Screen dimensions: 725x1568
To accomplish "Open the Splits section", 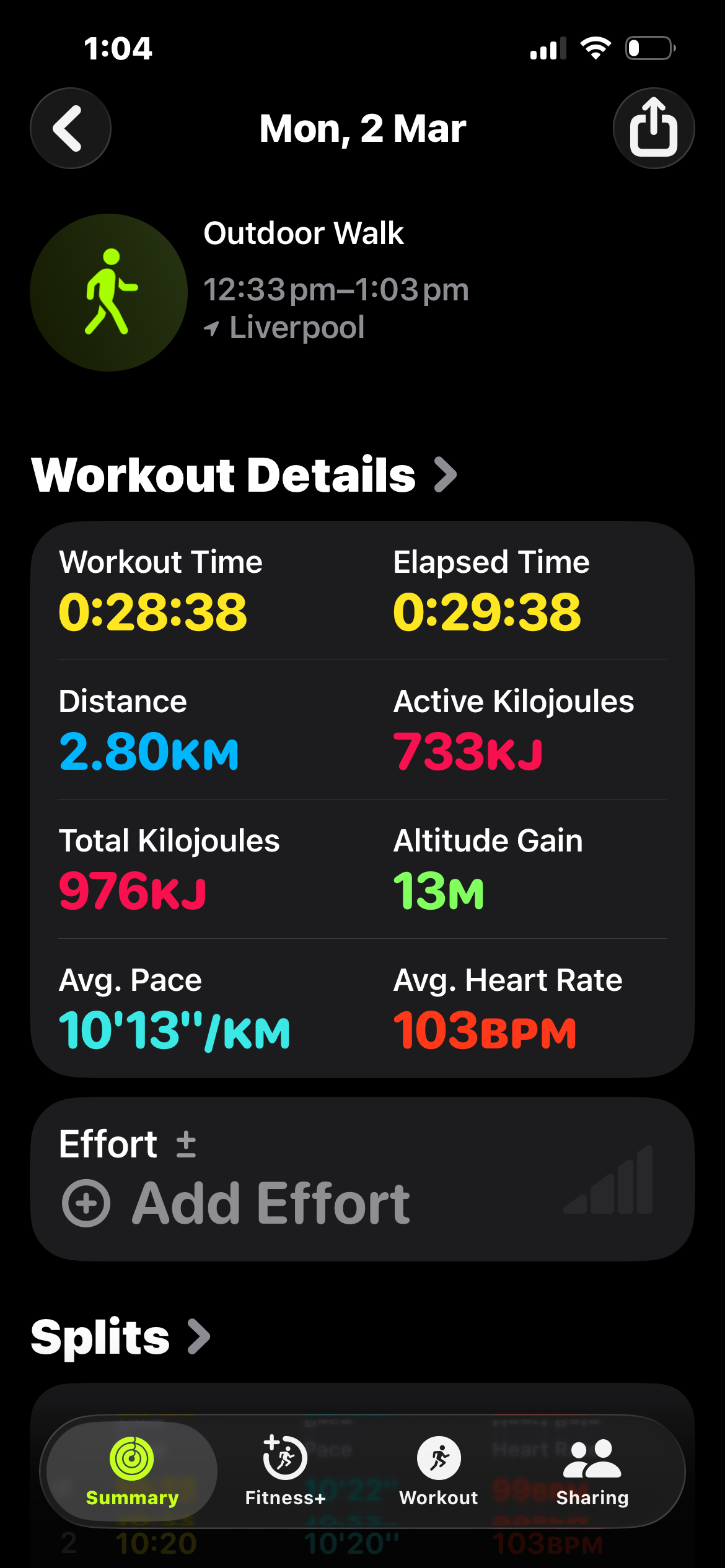I will [120, 1336].
